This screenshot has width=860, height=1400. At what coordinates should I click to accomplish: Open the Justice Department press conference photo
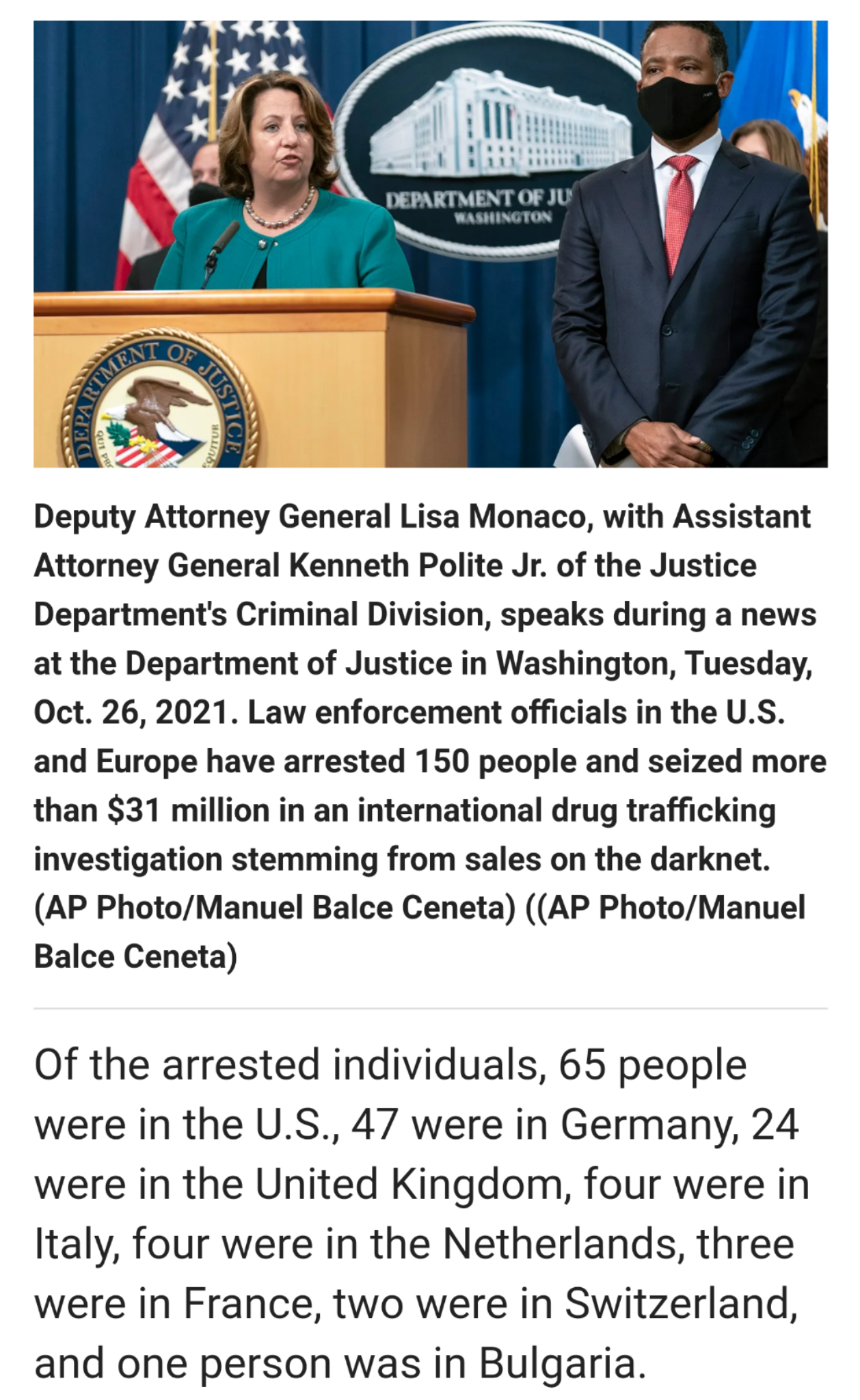point(430,244)
